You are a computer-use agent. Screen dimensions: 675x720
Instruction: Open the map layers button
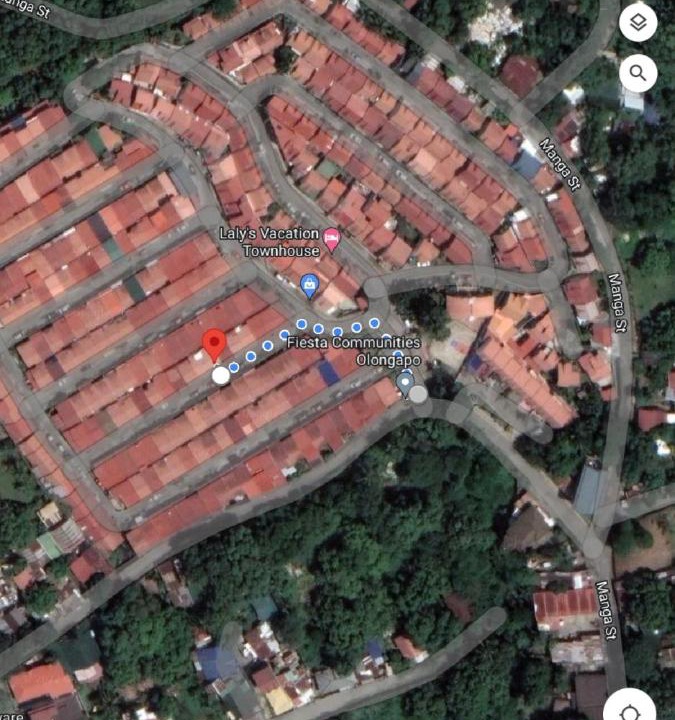[x=638, y=24]
